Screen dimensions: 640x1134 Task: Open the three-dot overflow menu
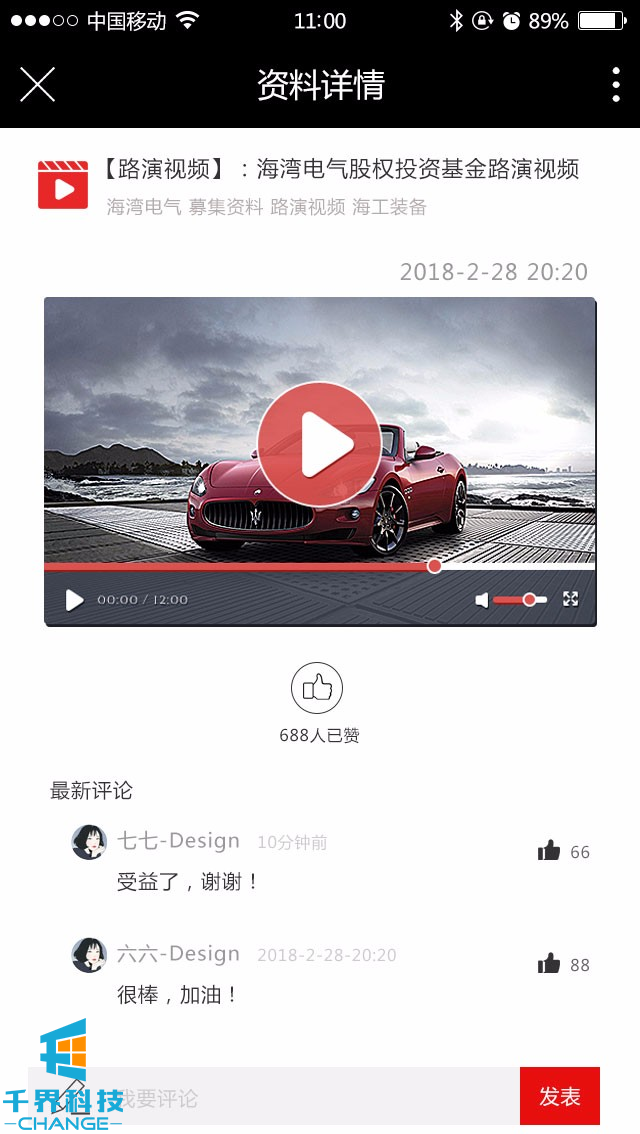(615, 85)
